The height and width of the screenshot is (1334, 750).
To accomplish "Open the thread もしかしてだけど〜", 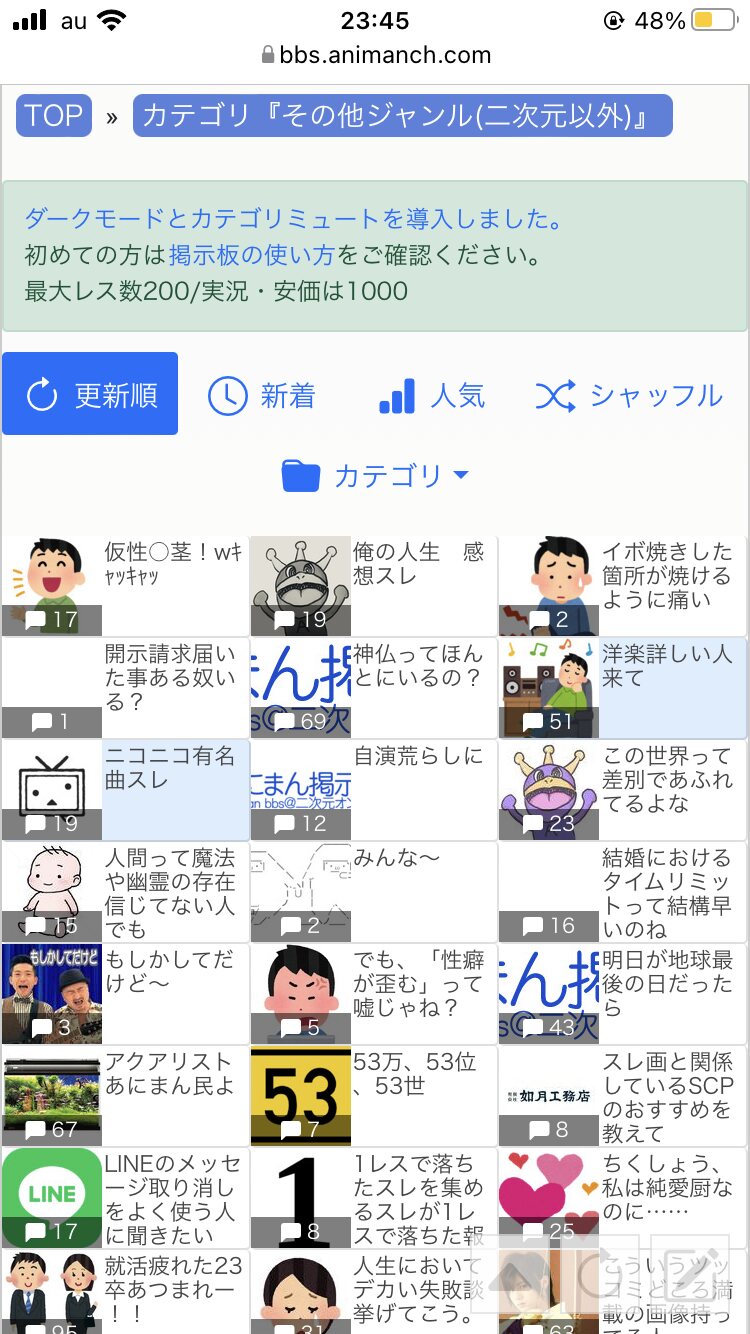I will click(x=126, y=994).
